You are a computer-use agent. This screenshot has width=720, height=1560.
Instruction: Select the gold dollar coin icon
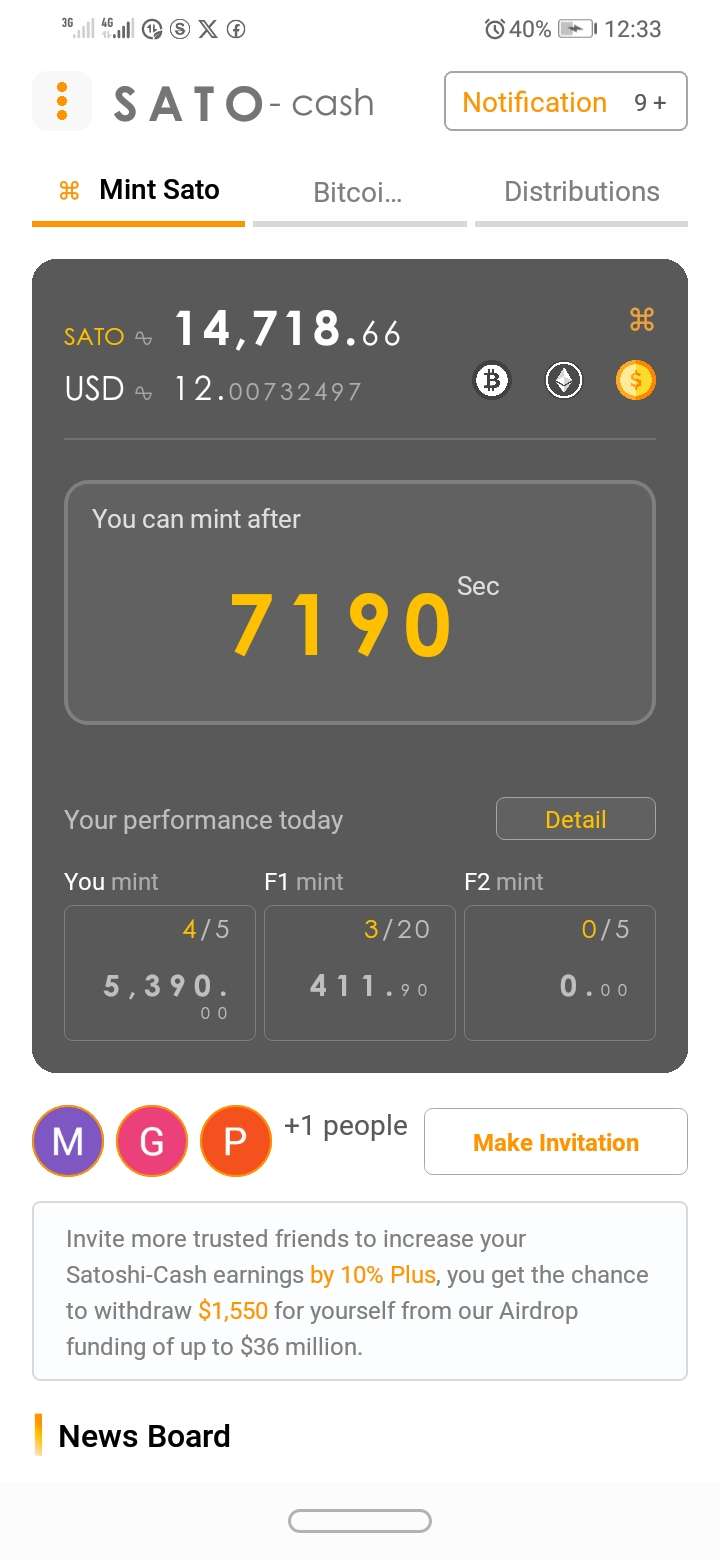pyautogui.click(x=636, y=381)
